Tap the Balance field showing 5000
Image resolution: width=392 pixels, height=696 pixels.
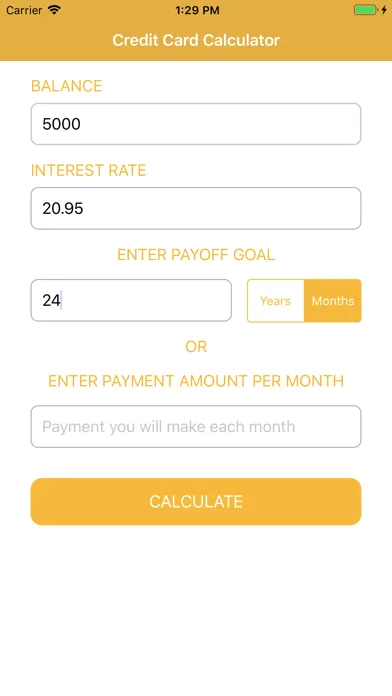coord(196,124)
